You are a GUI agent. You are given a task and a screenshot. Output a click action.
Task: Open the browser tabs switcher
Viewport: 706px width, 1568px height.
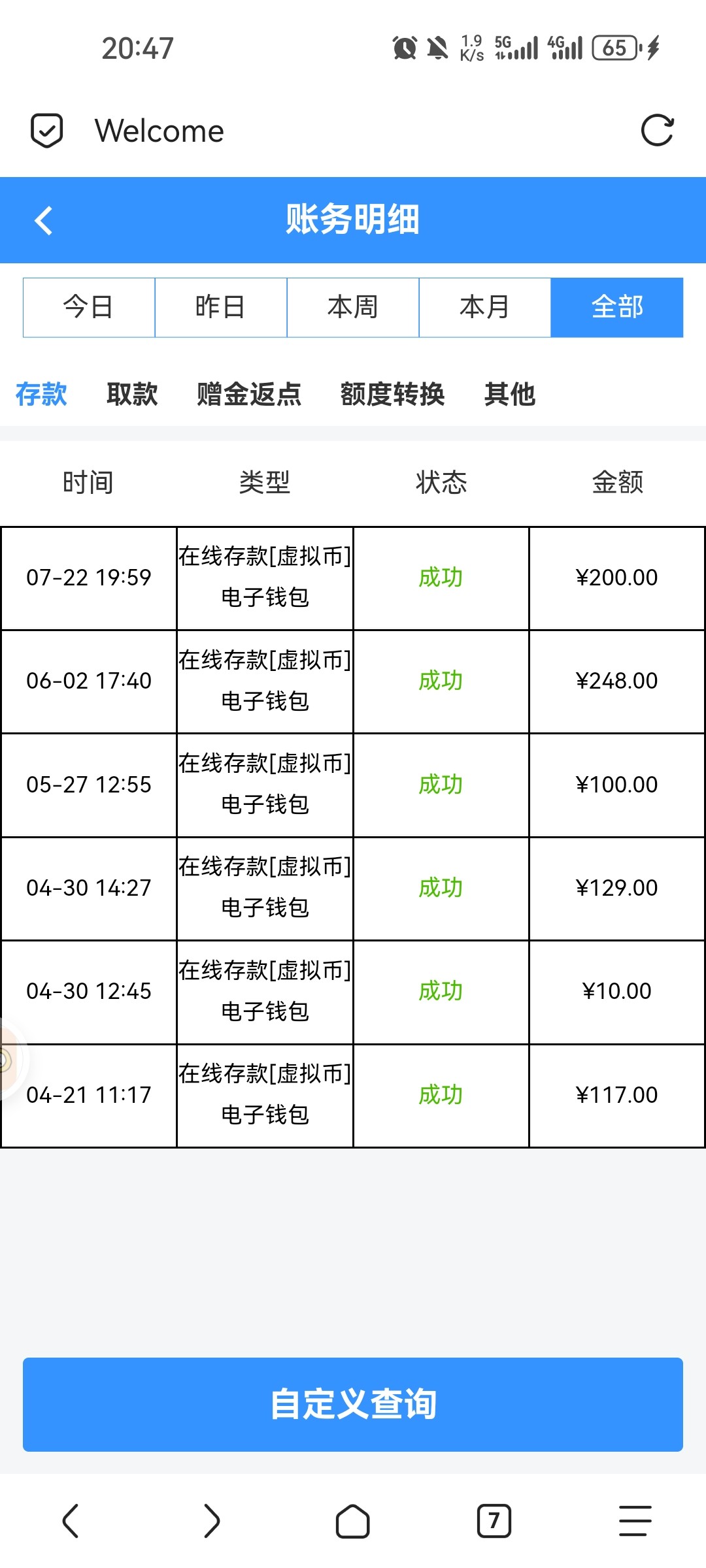pyautogui.click(x=494, y=1520)
